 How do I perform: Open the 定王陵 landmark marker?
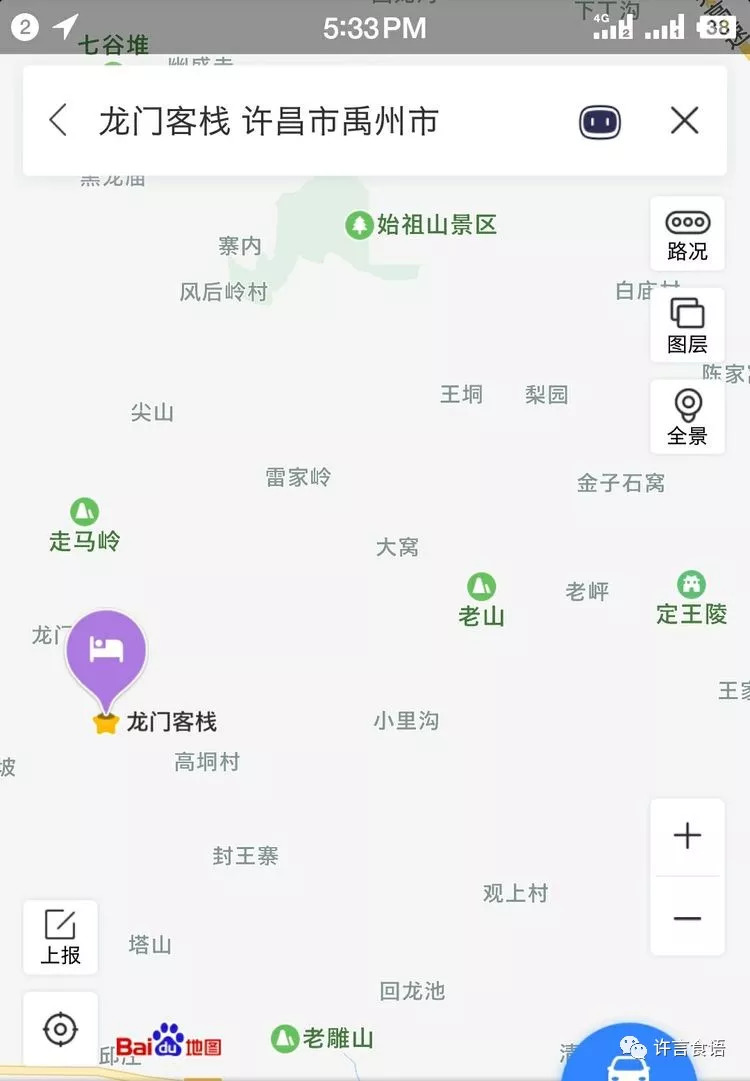click(691, 585)
